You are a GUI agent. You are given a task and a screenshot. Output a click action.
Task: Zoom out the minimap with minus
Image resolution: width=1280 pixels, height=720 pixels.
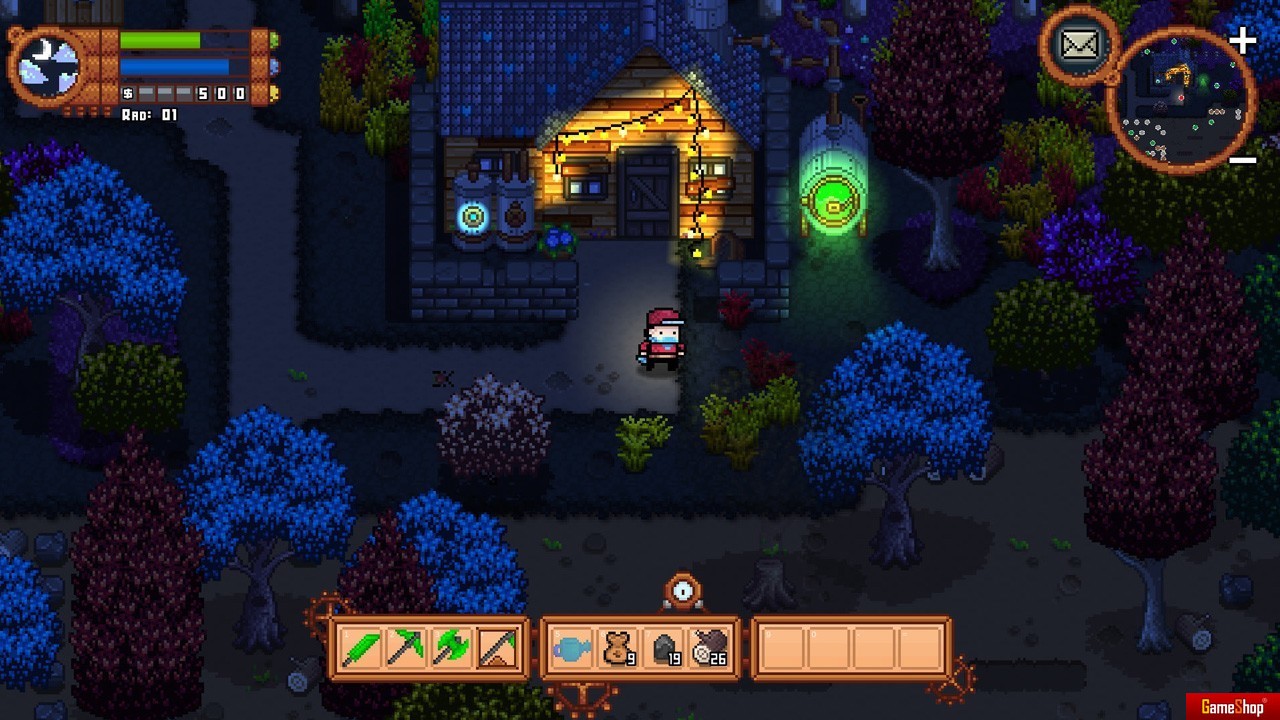[x=1242, y=160]
